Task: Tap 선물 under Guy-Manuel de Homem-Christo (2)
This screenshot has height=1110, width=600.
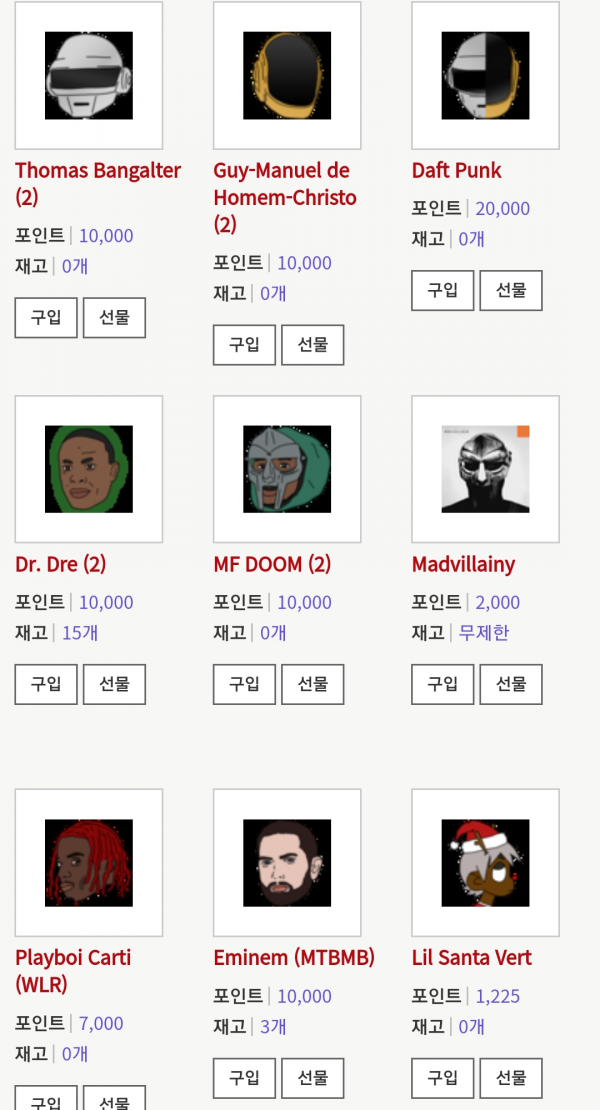Action: [312, 345]
